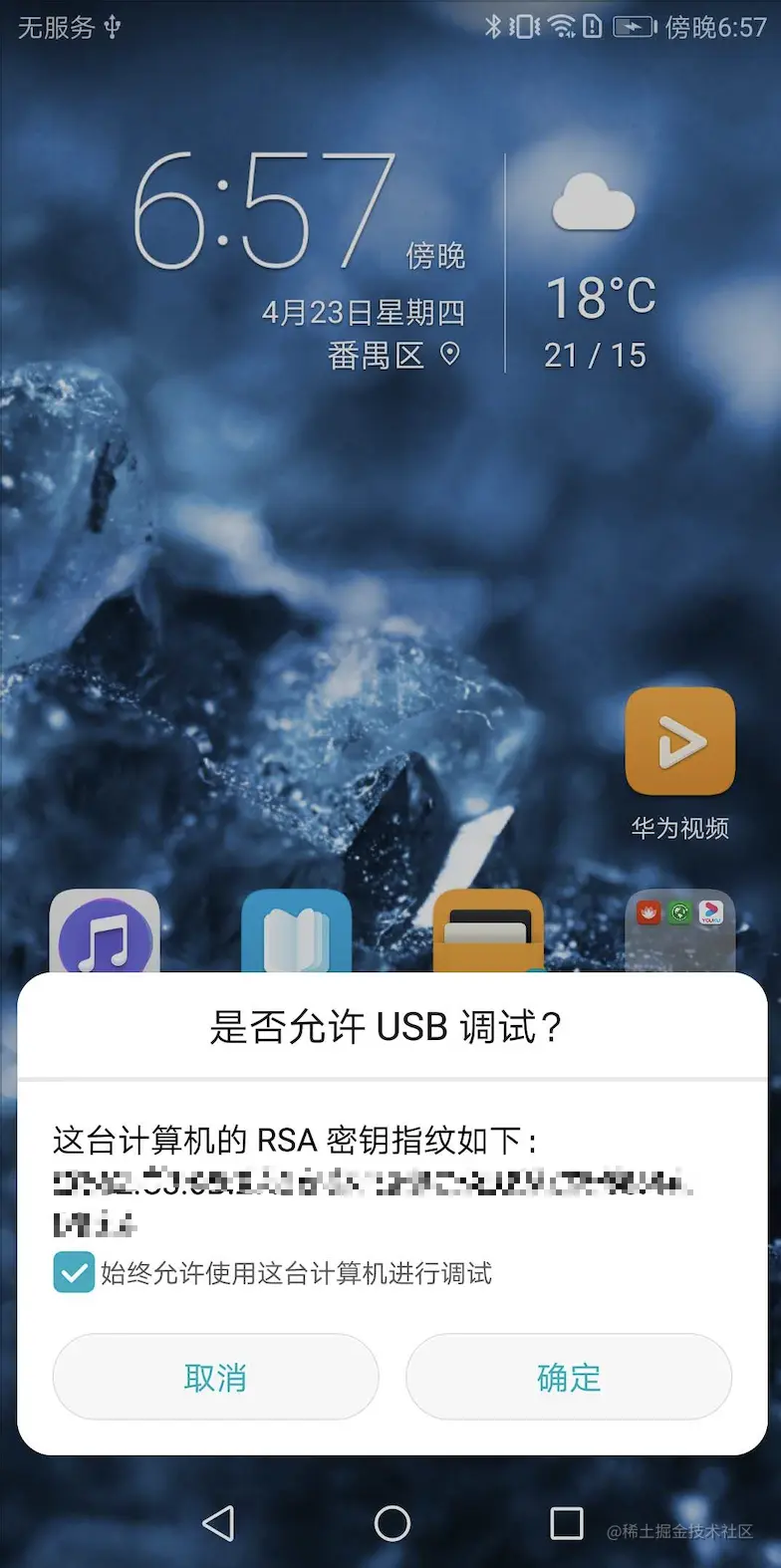The height and width of the screenshot is (1568, 781).
Task: Uncheck 始终允许使用这台计算机进行调试
Action: click(74, 1272)
